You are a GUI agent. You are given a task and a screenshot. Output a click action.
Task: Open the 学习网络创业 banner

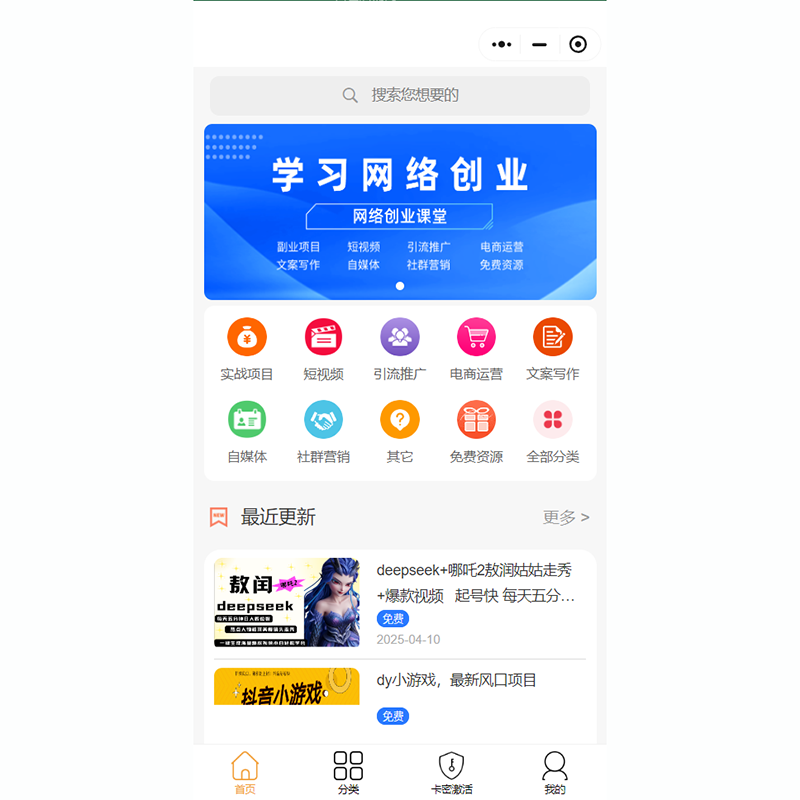400,211
